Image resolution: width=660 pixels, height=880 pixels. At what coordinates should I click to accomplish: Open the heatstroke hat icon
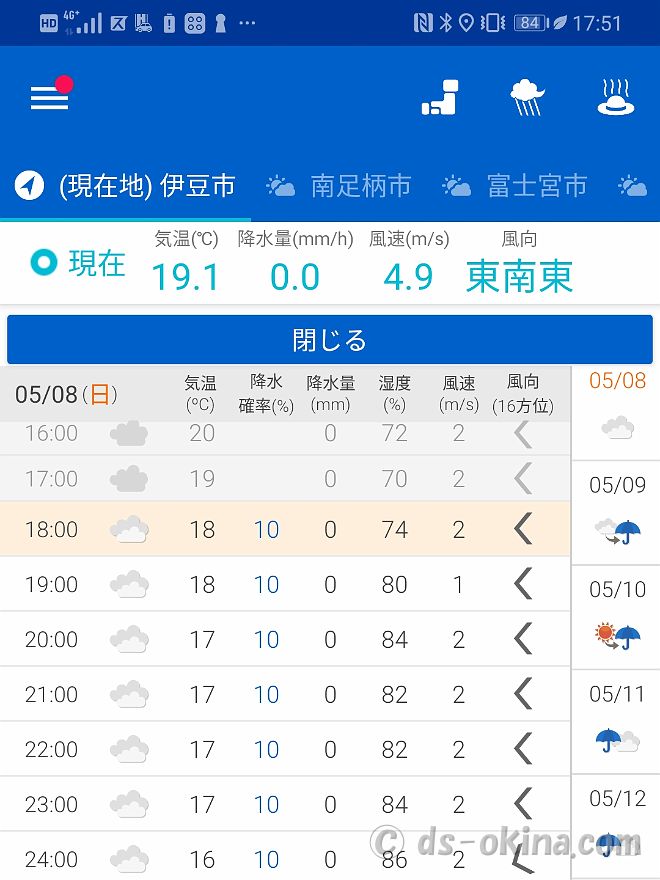(616, 97)
